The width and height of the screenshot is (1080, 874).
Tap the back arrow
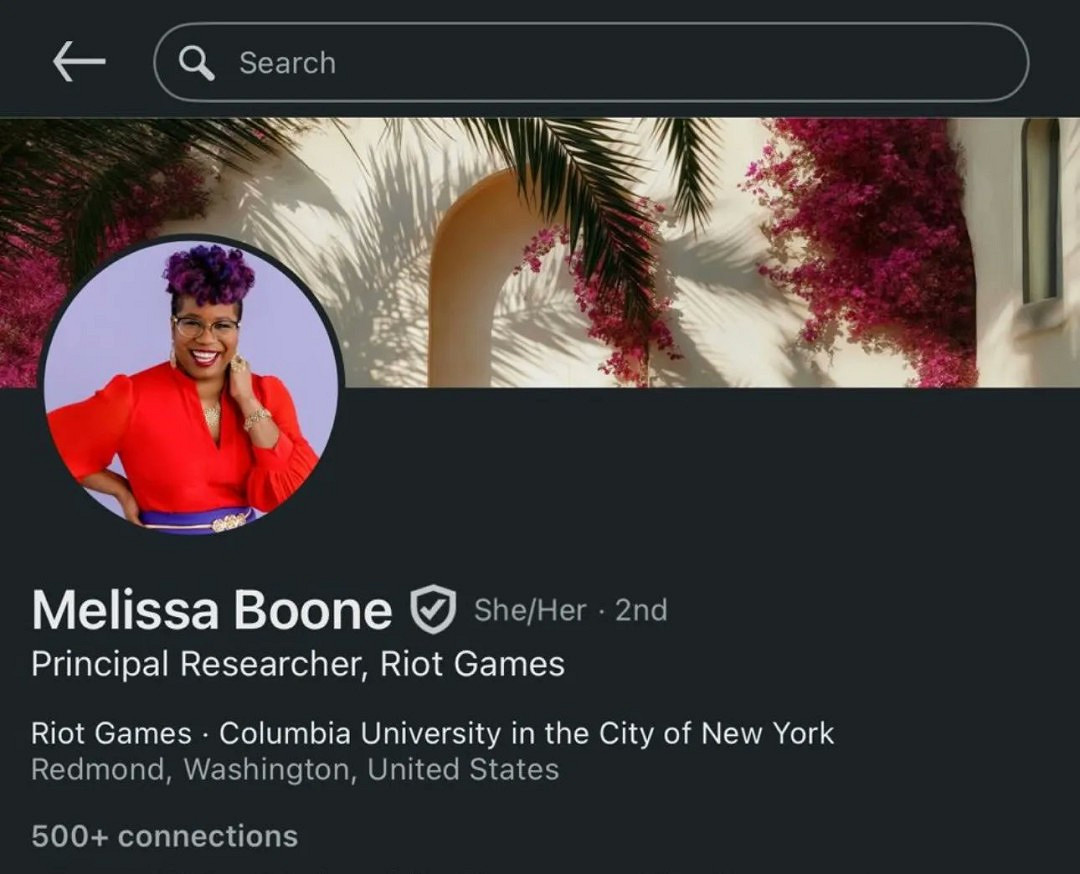(79, 63)
